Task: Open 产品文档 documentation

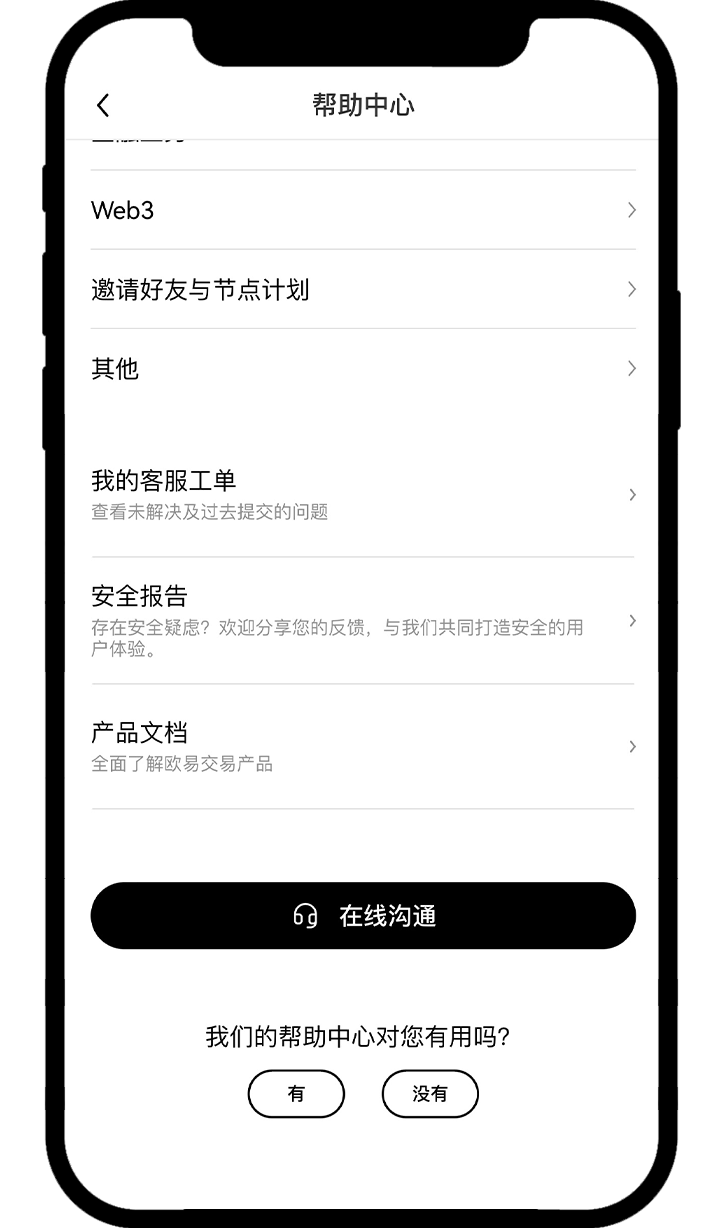Action: tap(363, 747)
